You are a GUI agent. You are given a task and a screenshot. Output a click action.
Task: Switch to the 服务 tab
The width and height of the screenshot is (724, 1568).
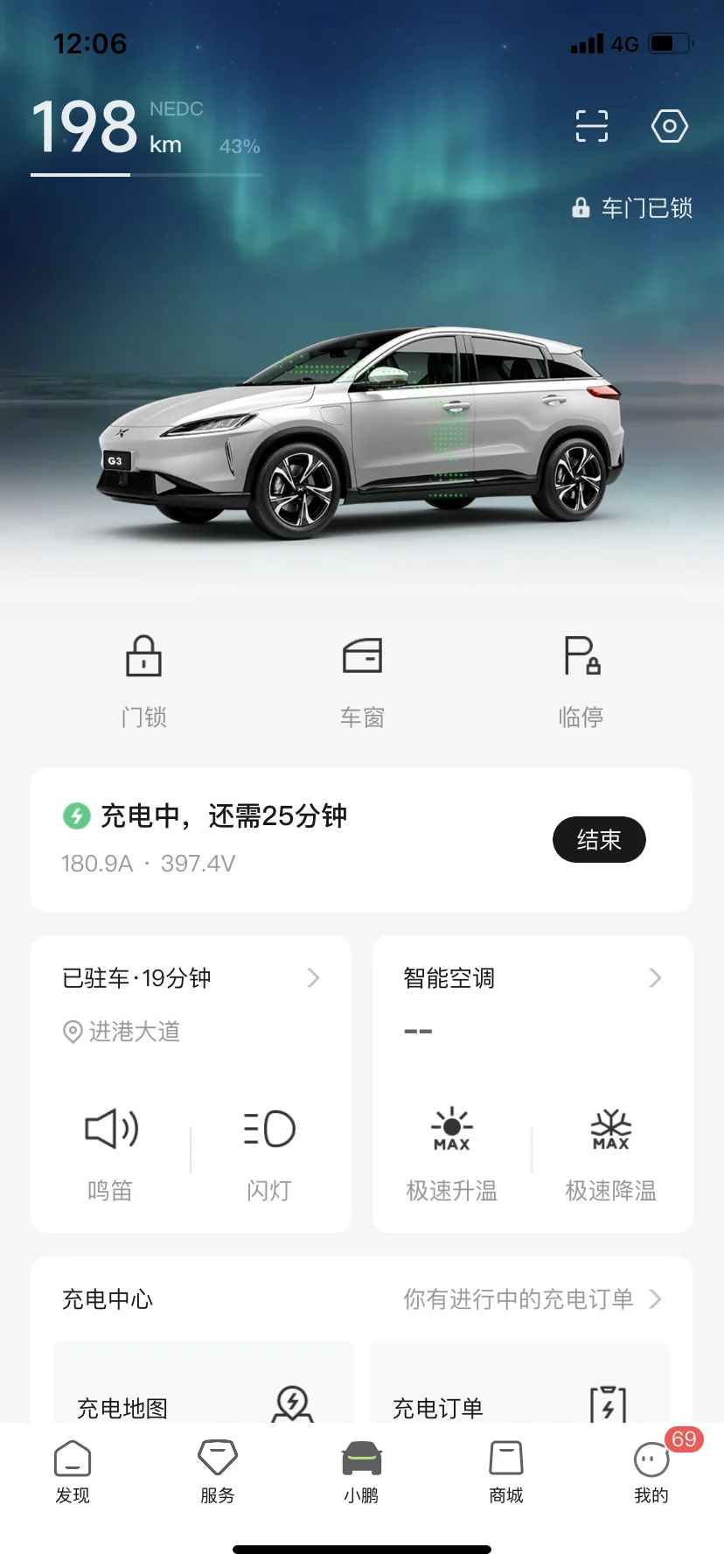pos(218,1472)
